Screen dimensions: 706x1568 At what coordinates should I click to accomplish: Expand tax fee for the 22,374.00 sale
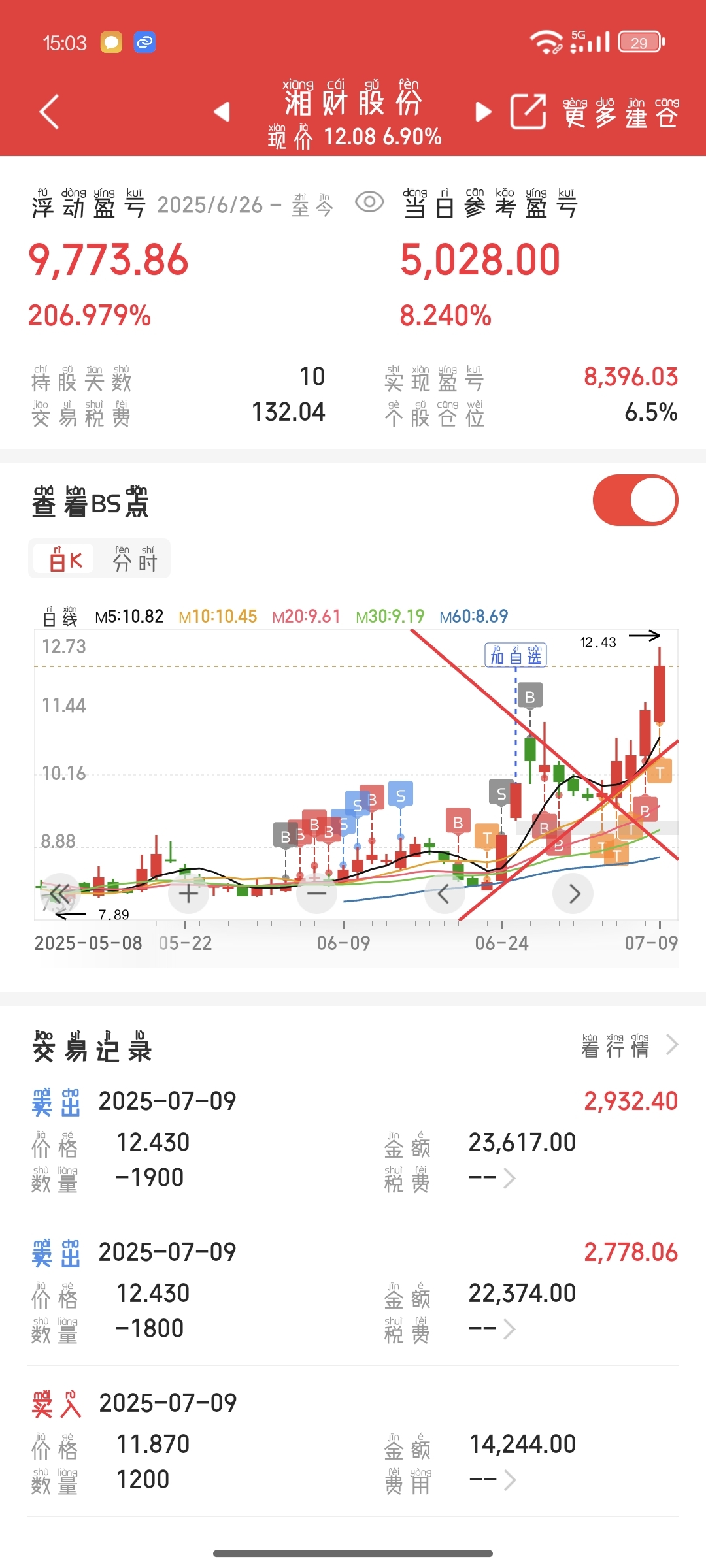[493, 1330]
